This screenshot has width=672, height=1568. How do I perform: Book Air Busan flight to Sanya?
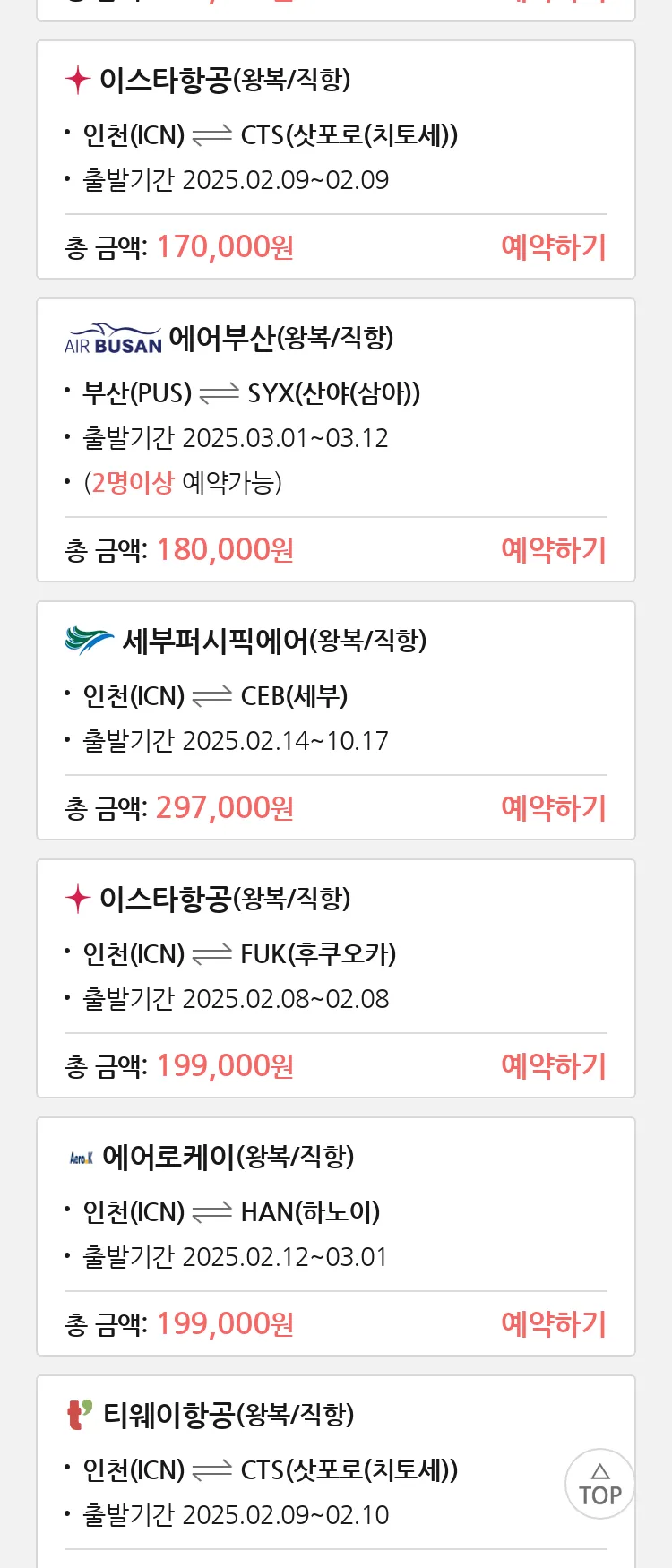pyautogui.click(x=553, y=549)
